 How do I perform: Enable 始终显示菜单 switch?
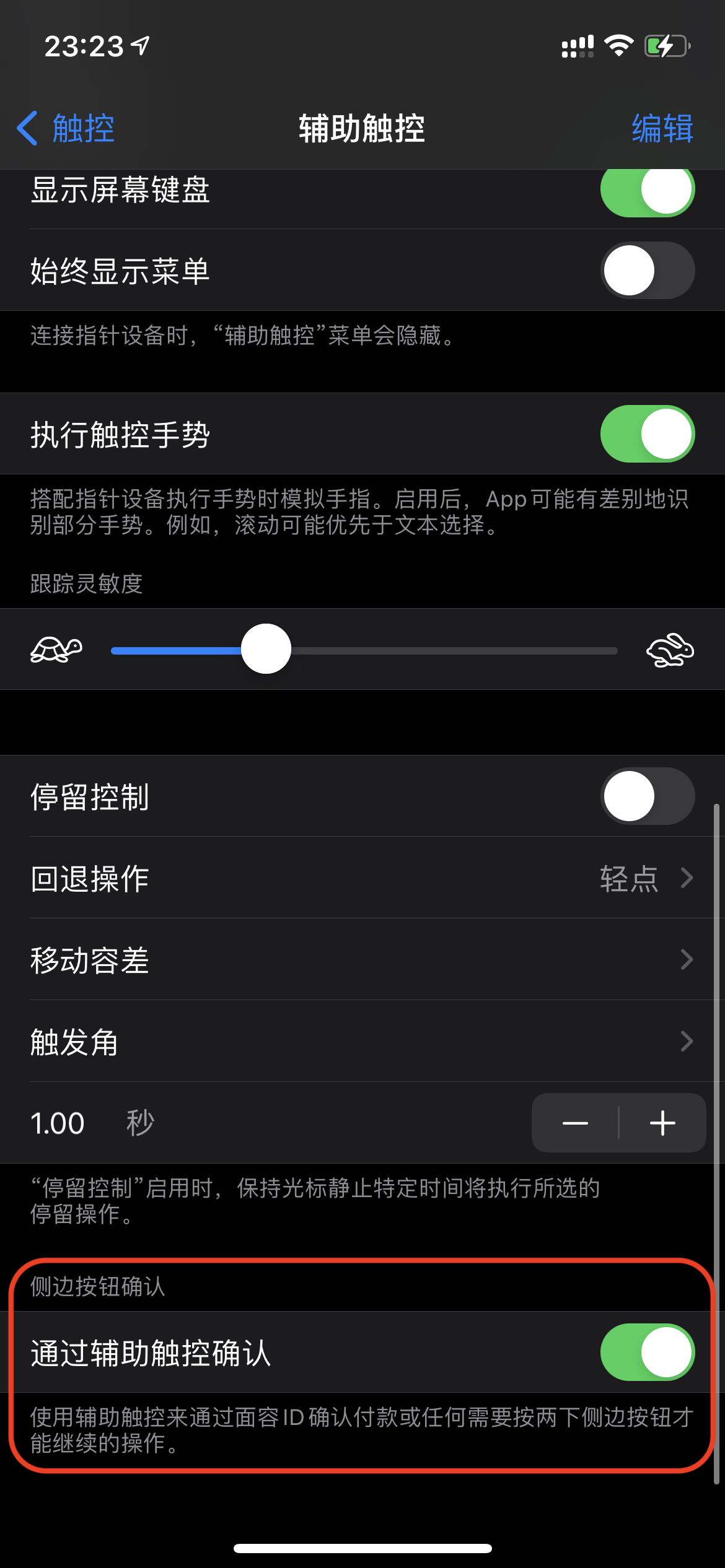[x=647, y=271]
